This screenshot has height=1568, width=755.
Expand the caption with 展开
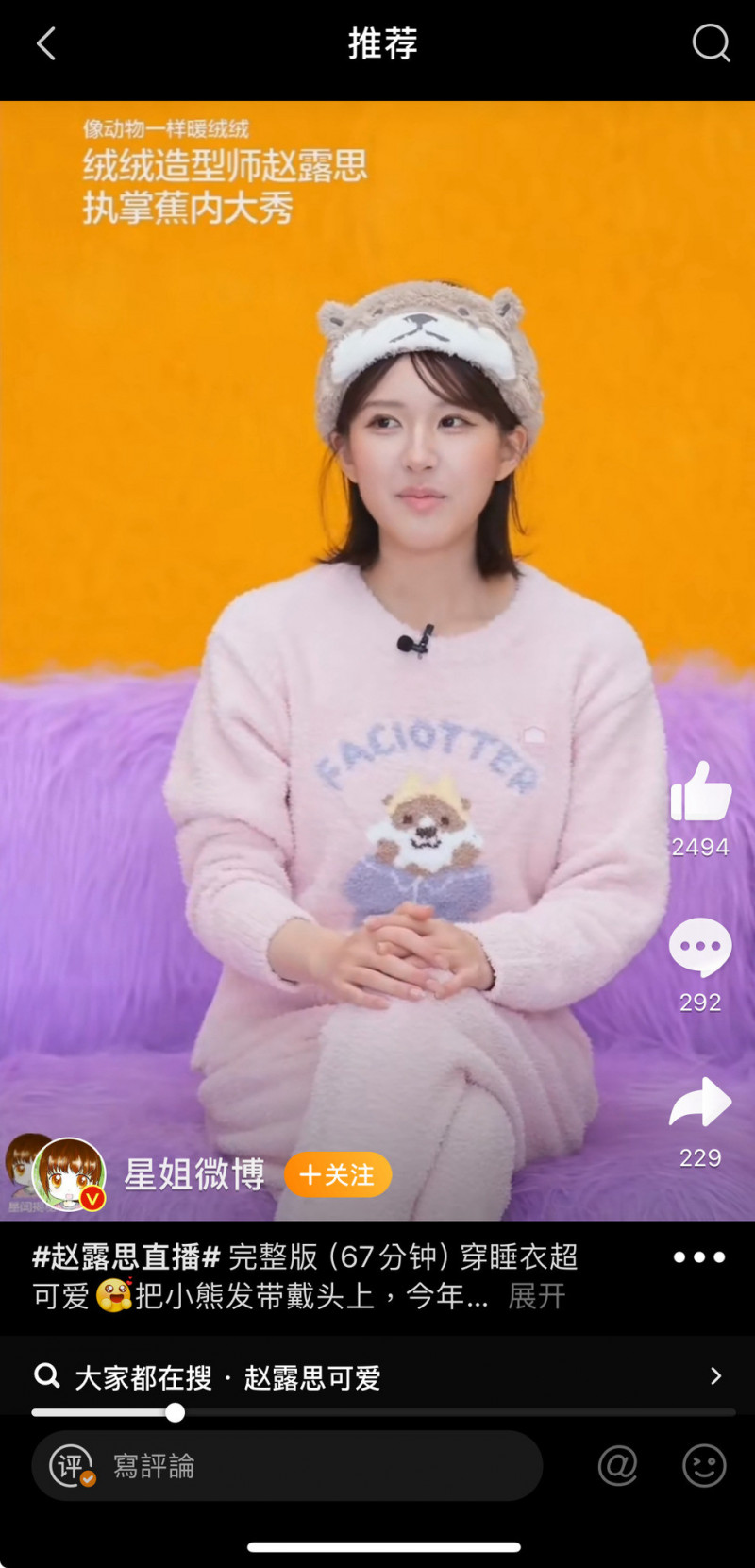pos(536,1296)
